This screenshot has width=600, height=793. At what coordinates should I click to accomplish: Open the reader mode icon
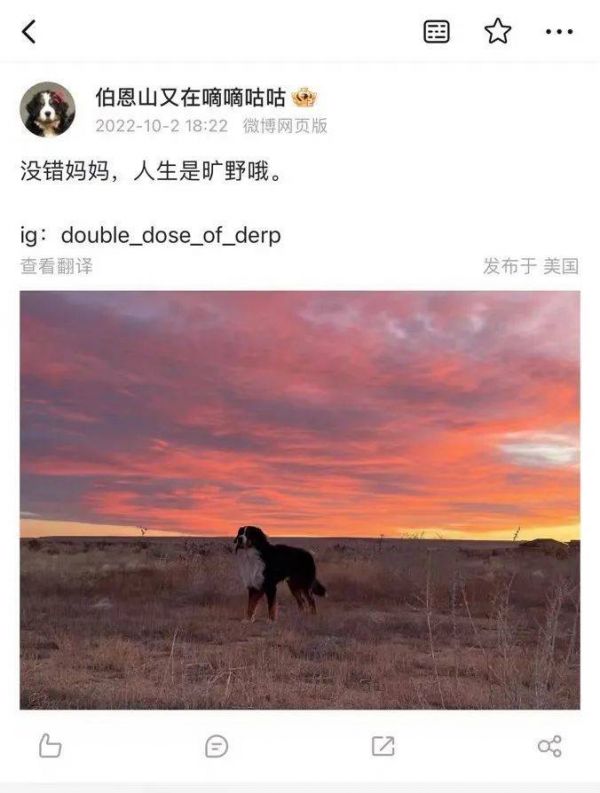click(x=437, y=32)
